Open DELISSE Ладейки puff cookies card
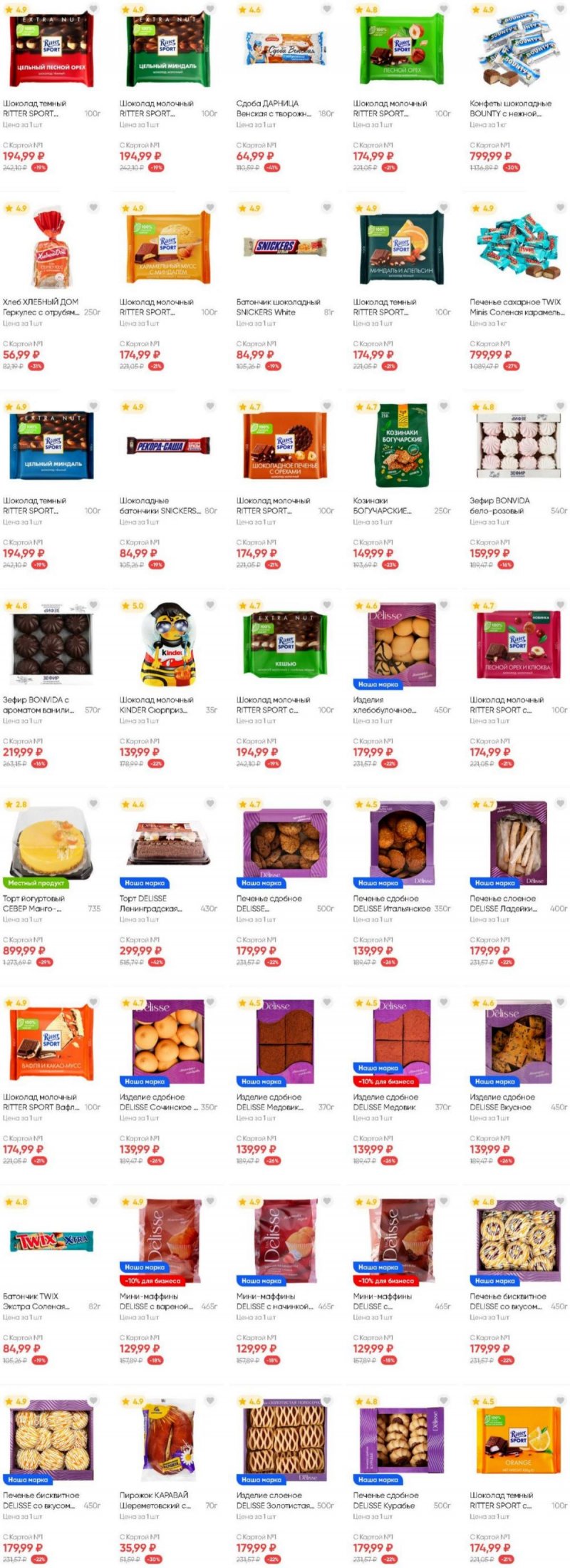Image resolution: width=570 pixels, height=1568 pixels. [x=518, y=843]
